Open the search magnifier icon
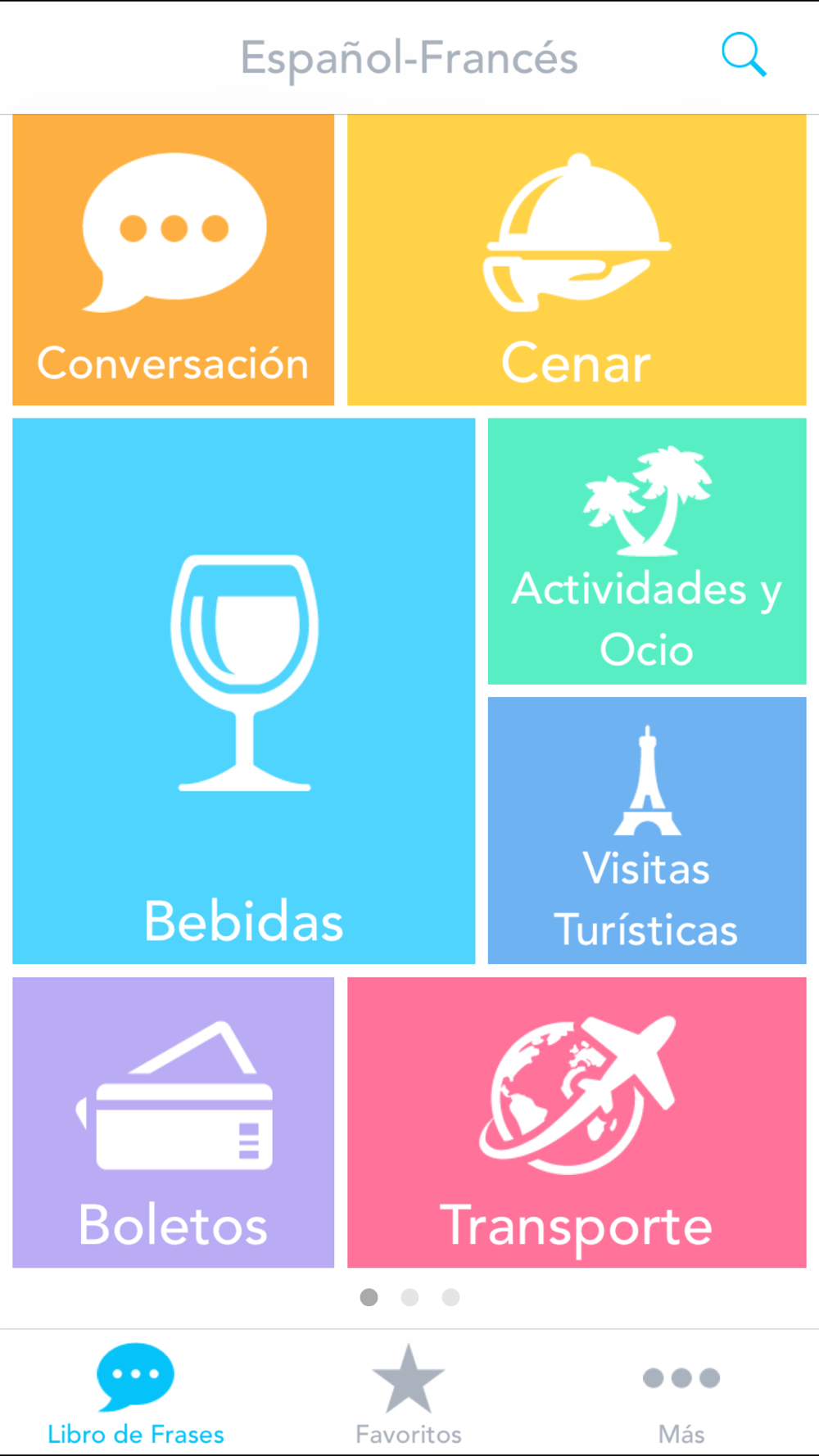This screenshot has width=819, height=1456. pos(744,56)
